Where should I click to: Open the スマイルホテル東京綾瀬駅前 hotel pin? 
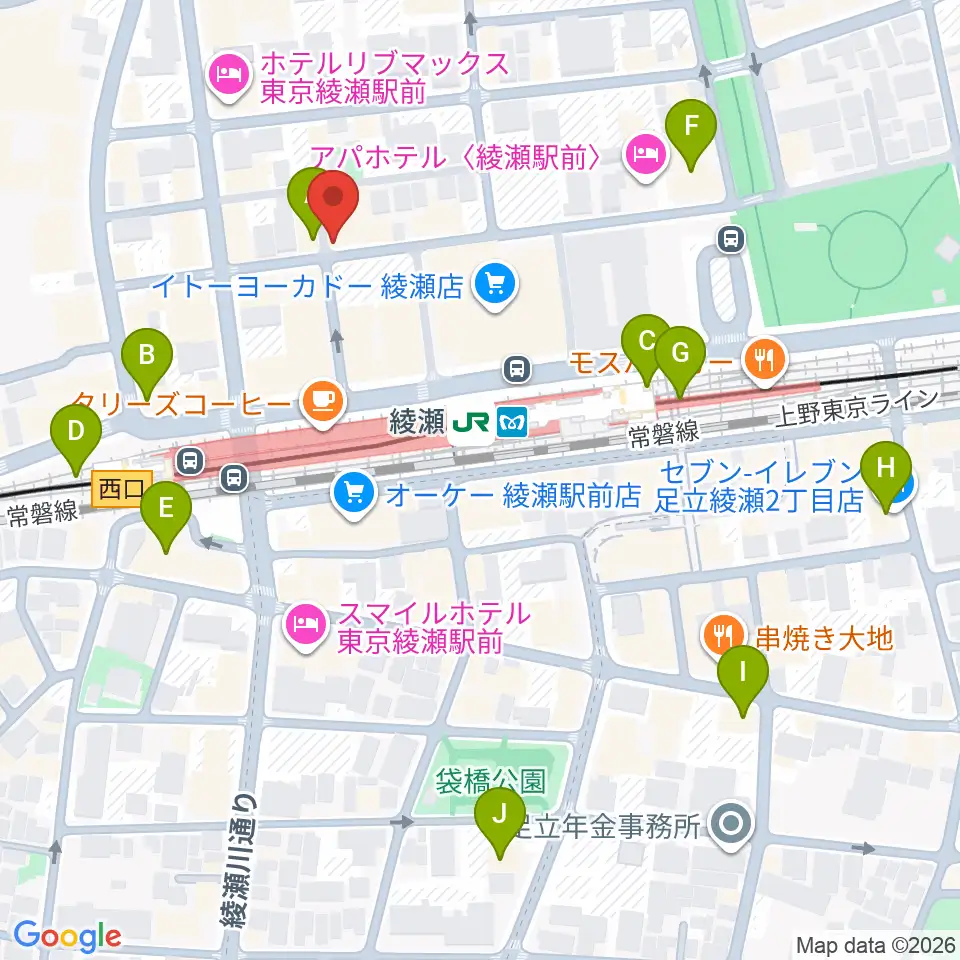click(306, 627)
